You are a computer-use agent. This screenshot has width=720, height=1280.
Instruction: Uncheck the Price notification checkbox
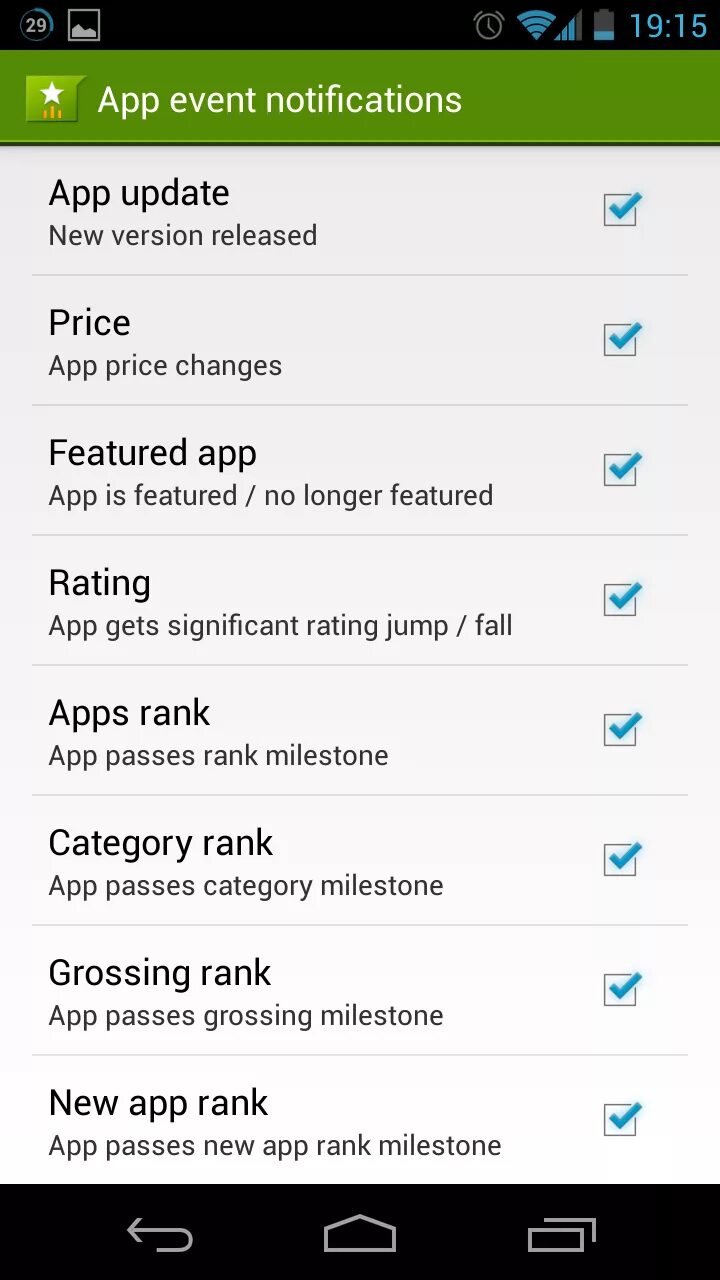(621, 339)
